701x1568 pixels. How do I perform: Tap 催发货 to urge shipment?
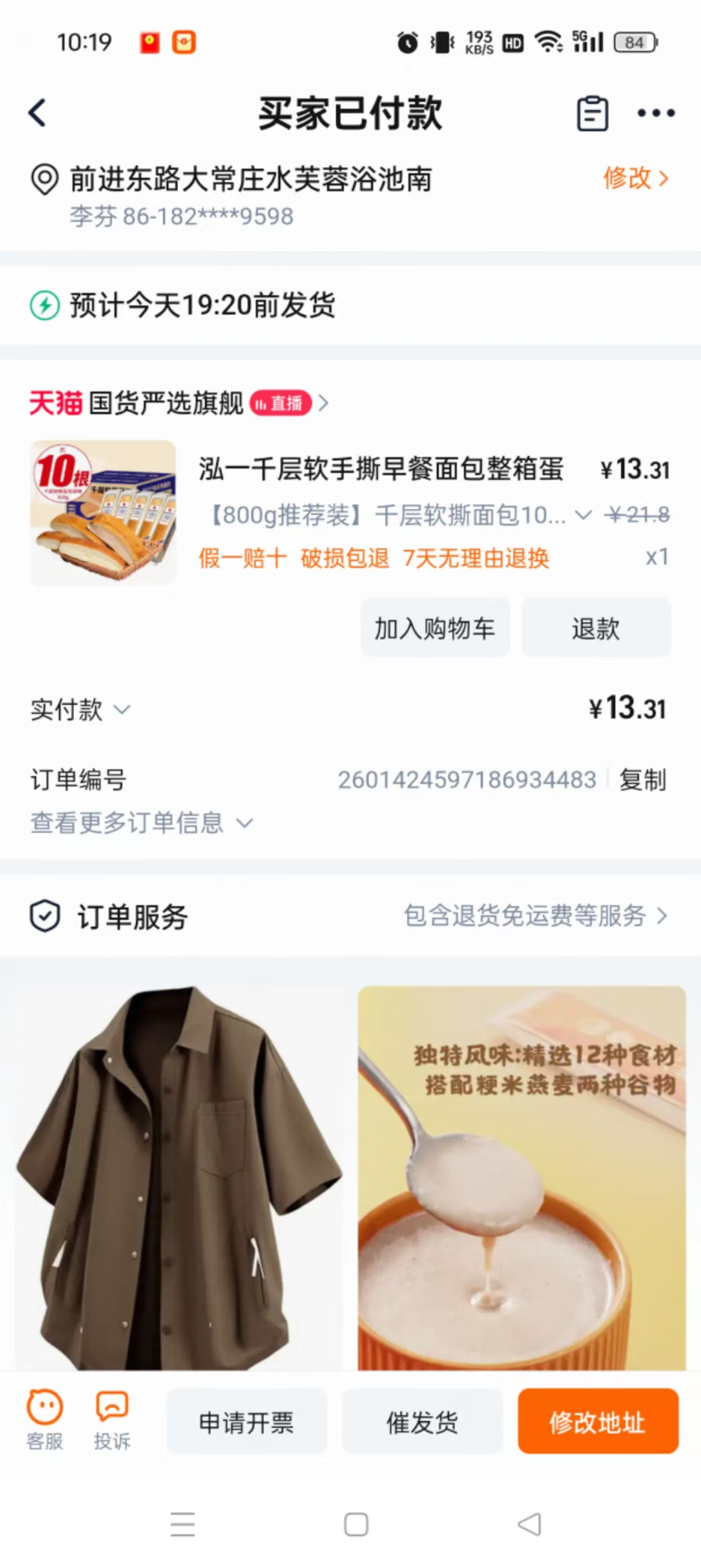point(422,1423)
